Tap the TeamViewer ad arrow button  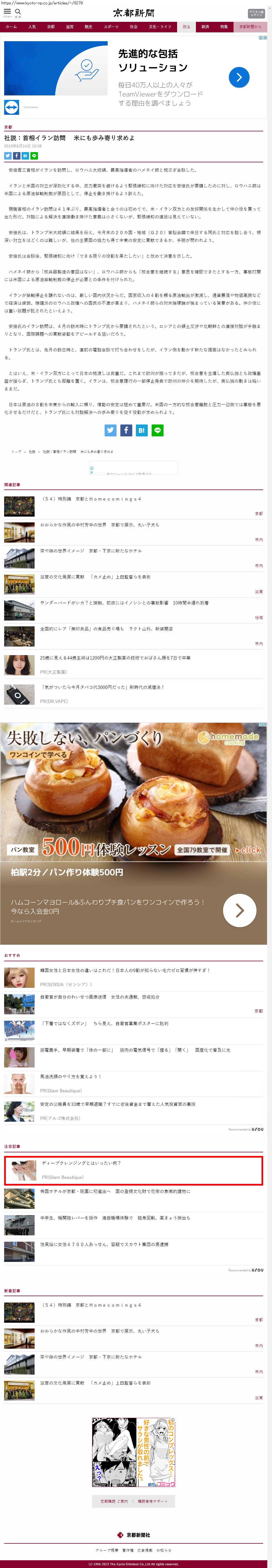point(239,77)
